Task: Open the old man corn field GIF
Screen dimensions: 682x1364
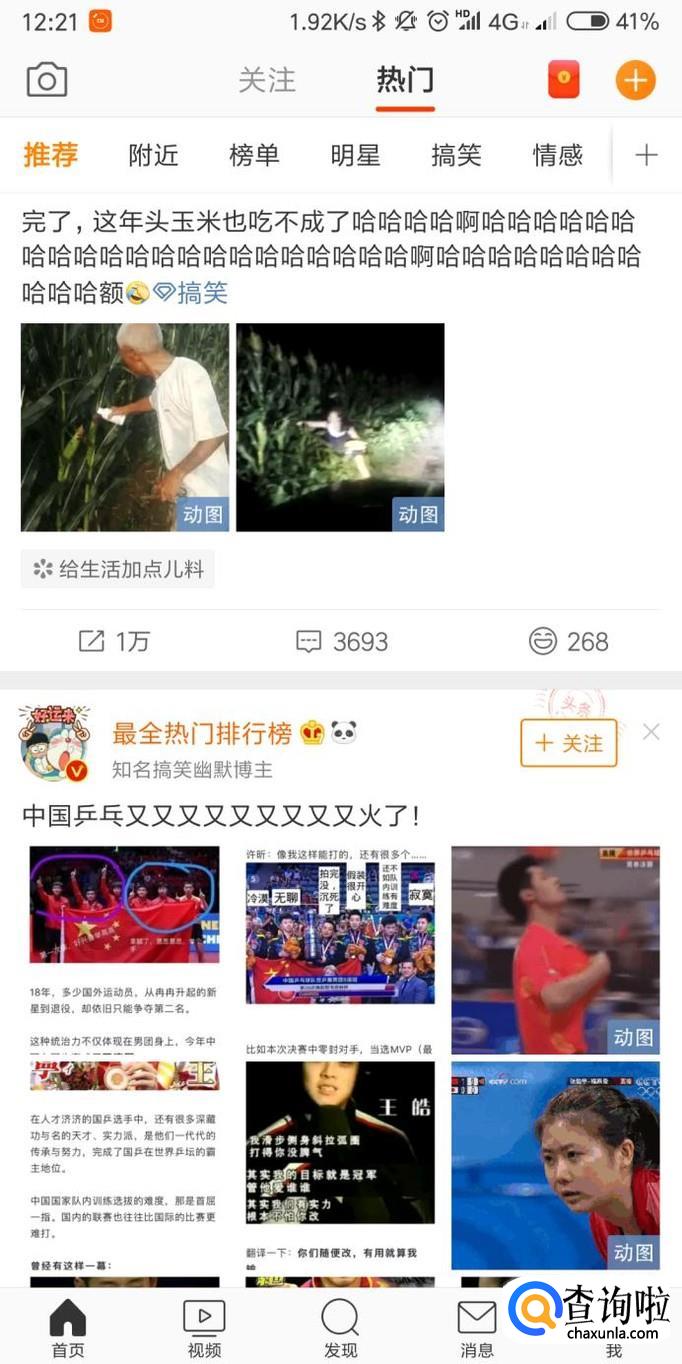Action: point(125,427)
